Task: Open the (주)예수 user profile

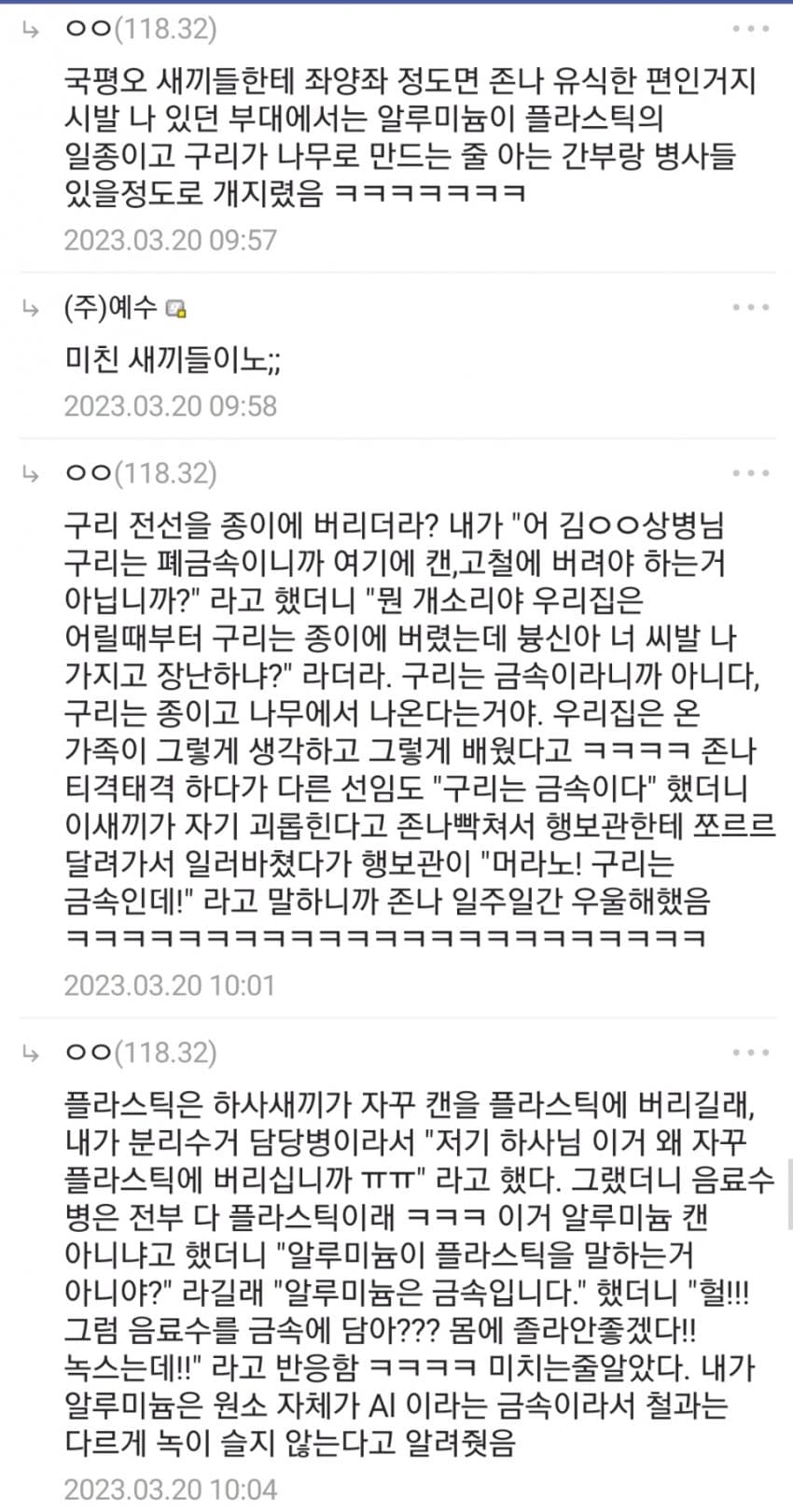Action: point(110,307)
